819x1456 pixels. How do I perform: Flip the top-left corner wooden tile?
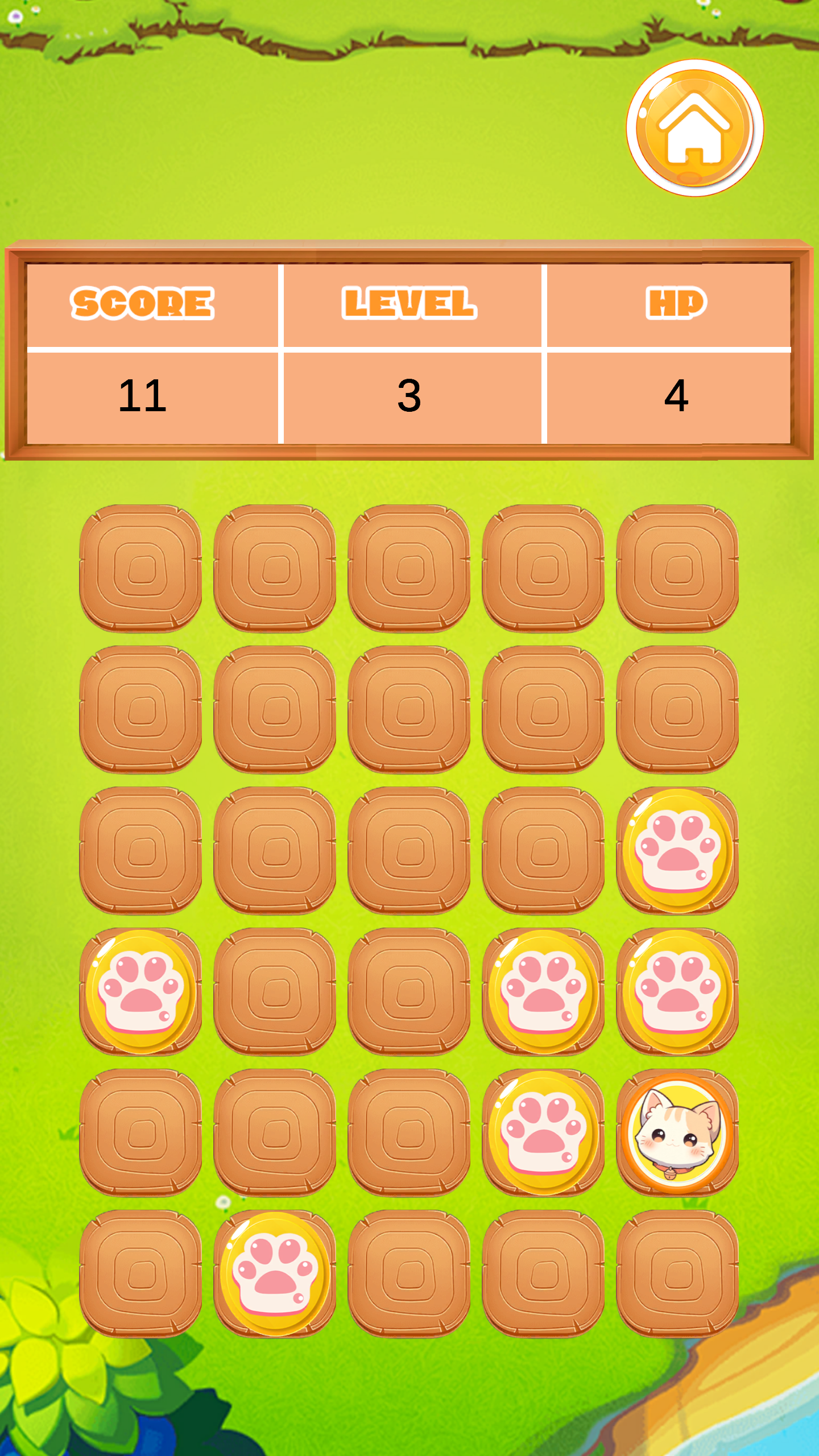click(140, 568)
